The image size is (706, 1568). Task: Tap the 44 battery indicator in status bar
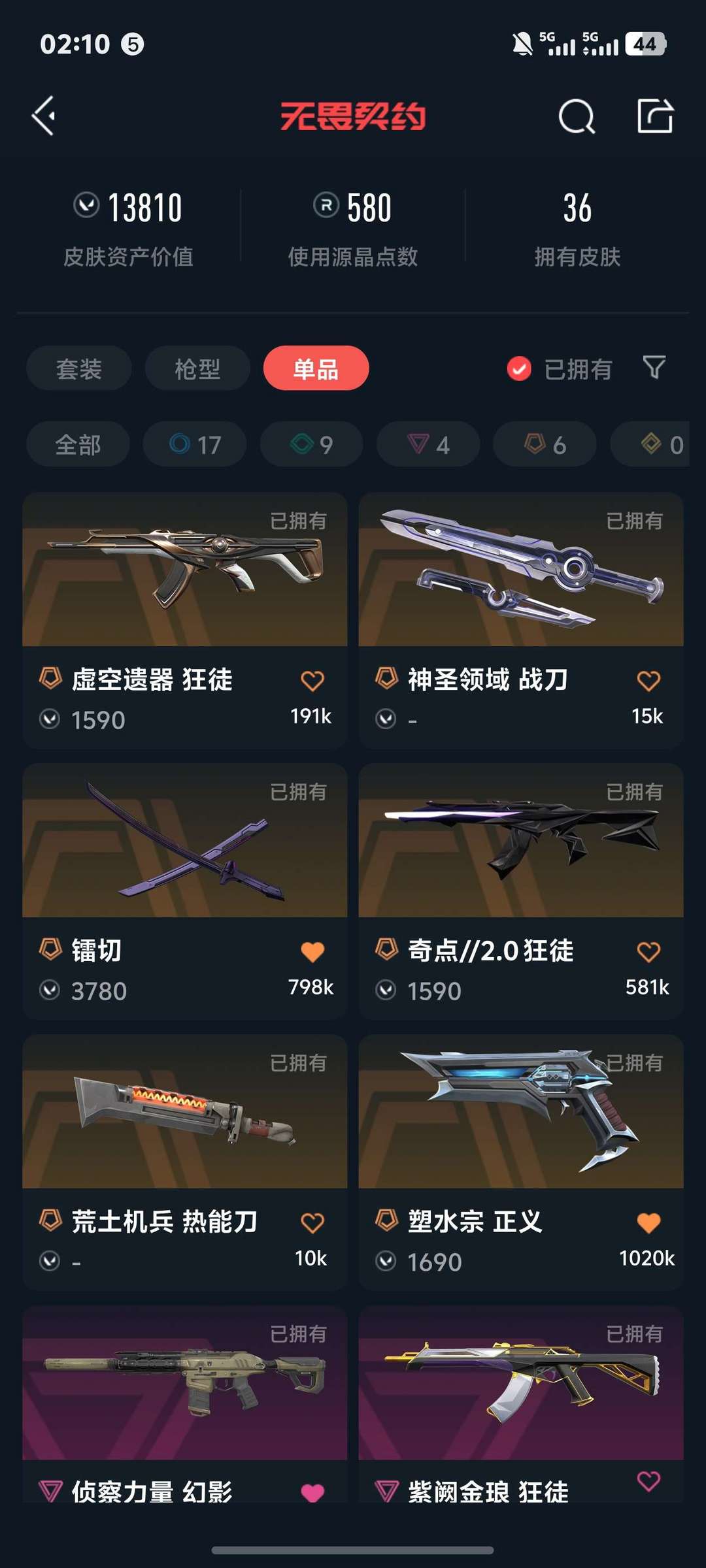647,44
